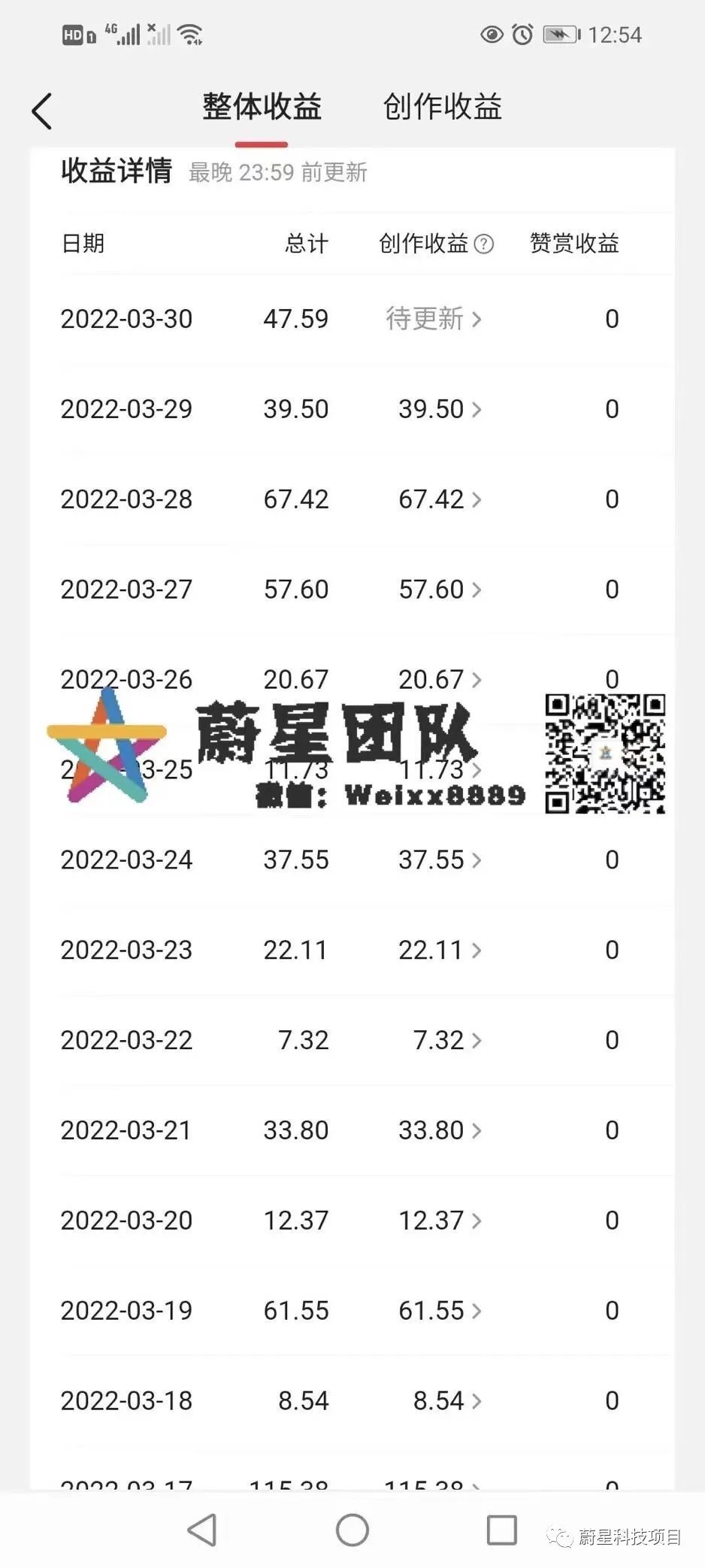705x1568 pixels.
Task: Expand the 2022-03-28 earnings row chevron
Action: pos(477,499)
